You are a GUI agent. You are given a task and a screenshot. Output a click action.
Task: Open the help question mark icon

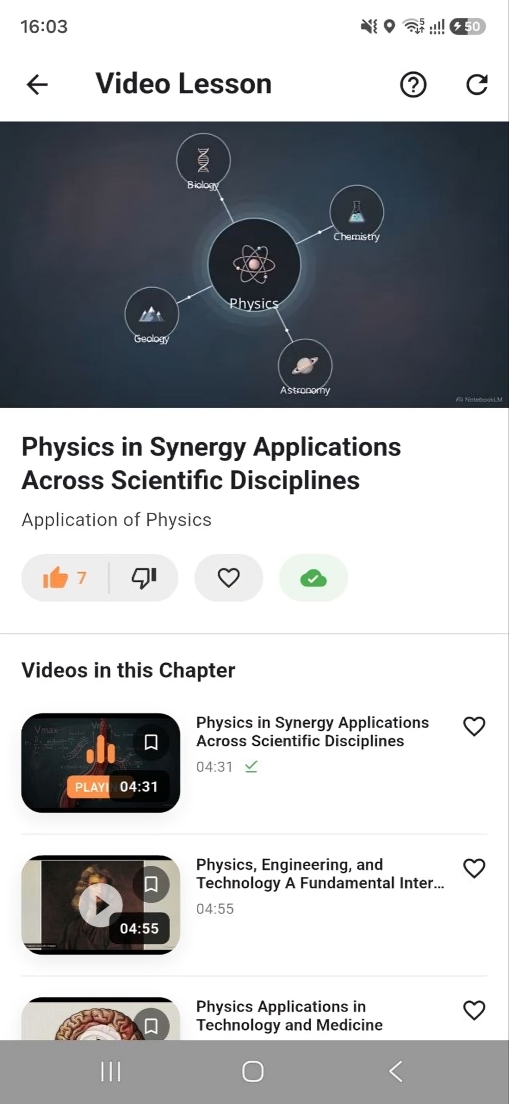pyautogui.click(x=413, y=84)
